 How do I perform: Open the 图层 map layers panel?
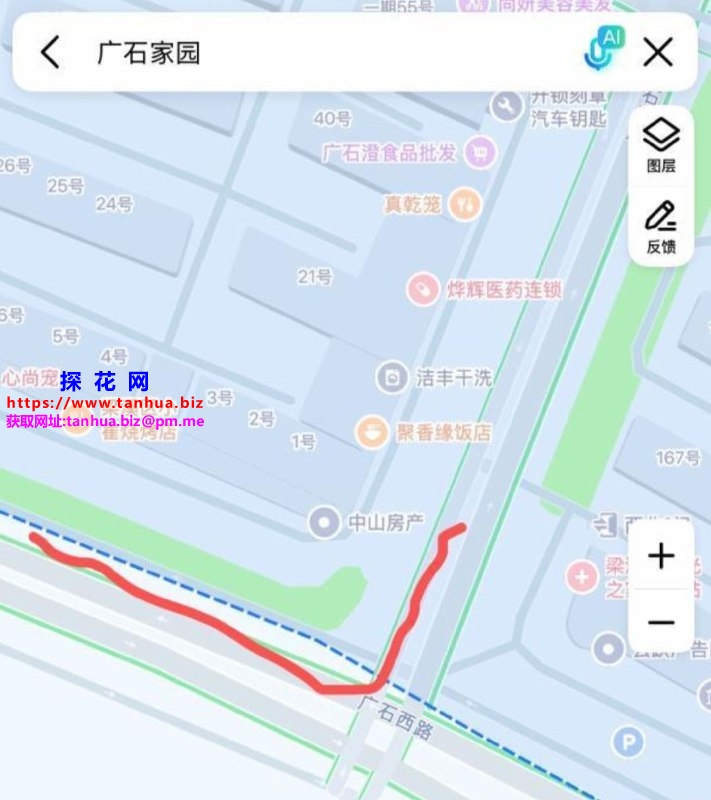pos(661,145)
